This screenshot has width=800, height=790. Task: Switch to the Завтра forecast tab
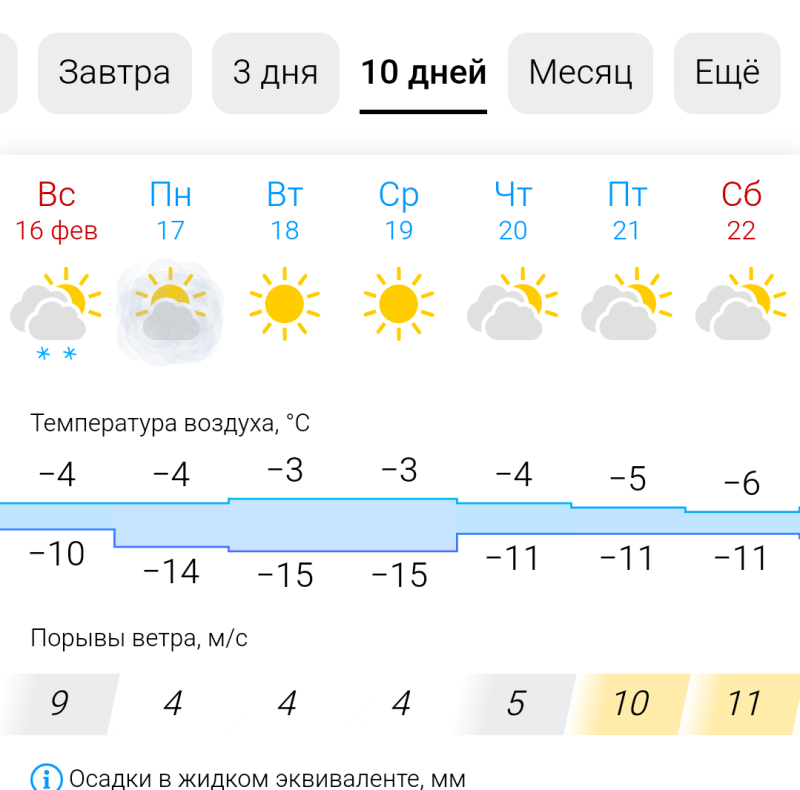[114, 73]
